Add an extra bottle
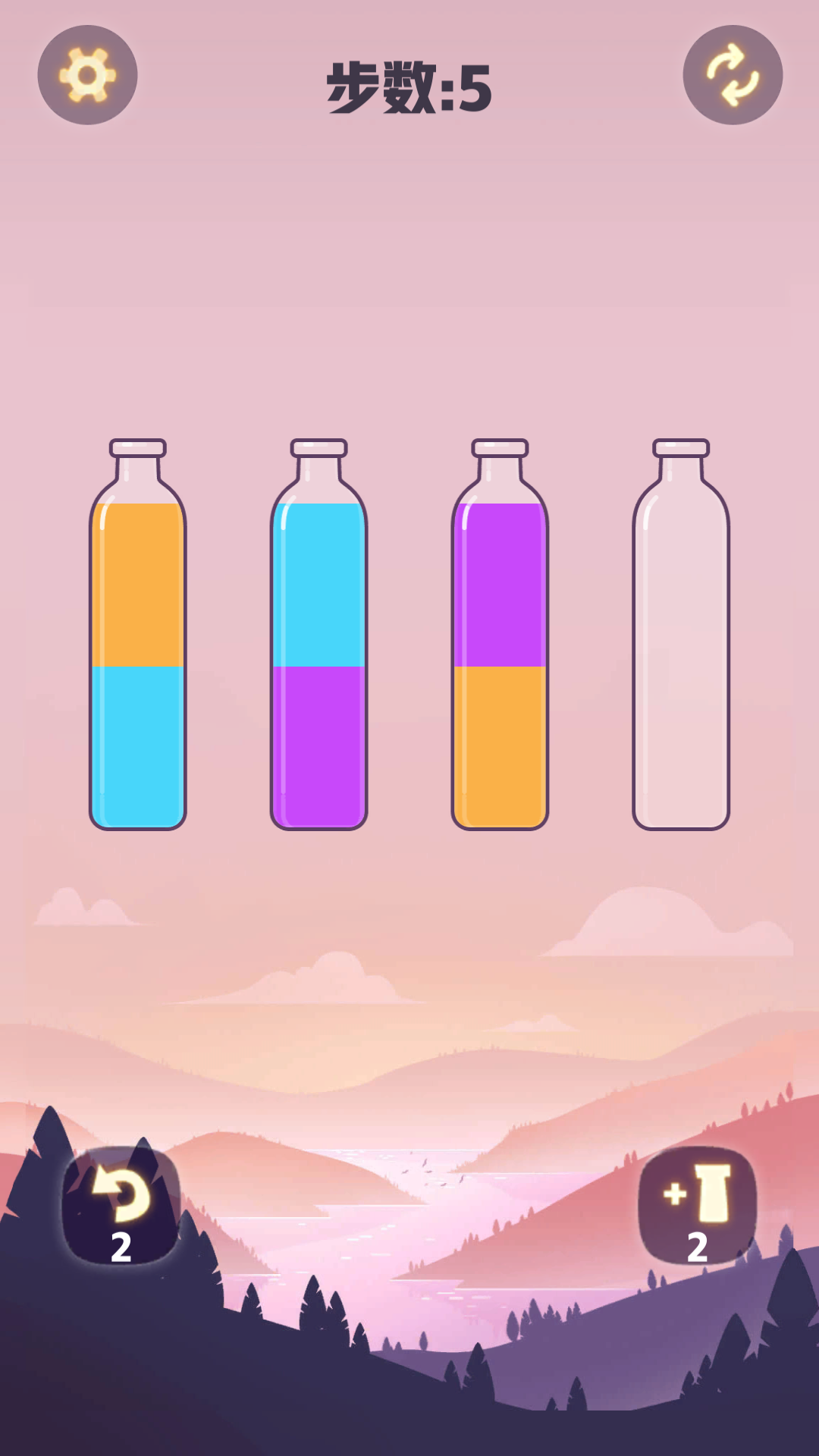The height and width of the screenshot is (1456, 819). [x=698, y=1206]
